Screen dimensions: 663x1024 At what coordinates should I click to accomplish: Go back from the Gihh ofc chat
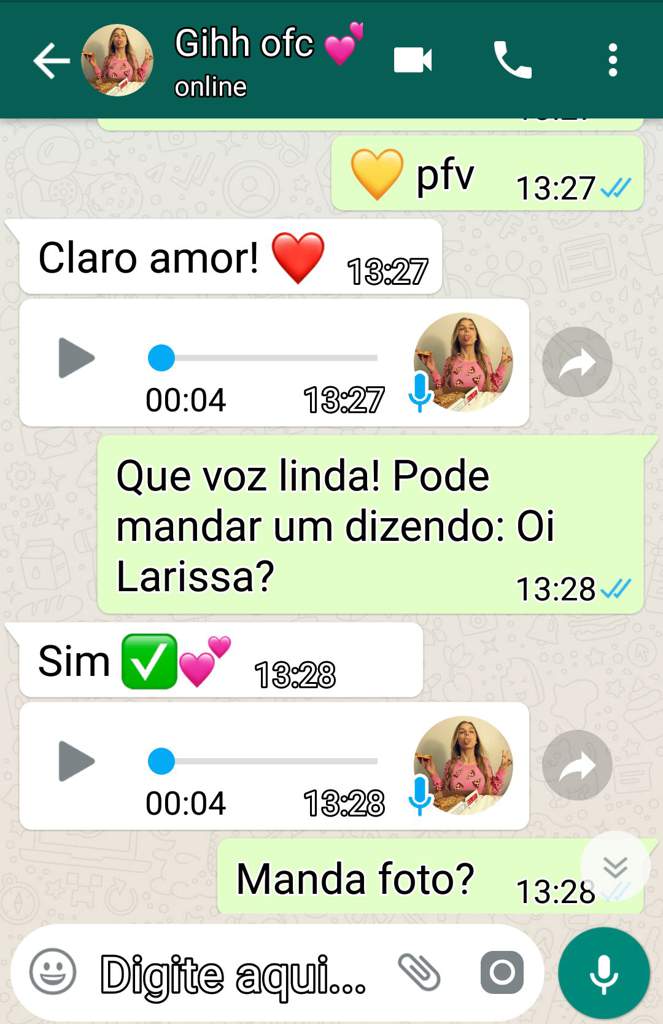tap(50, 62)
